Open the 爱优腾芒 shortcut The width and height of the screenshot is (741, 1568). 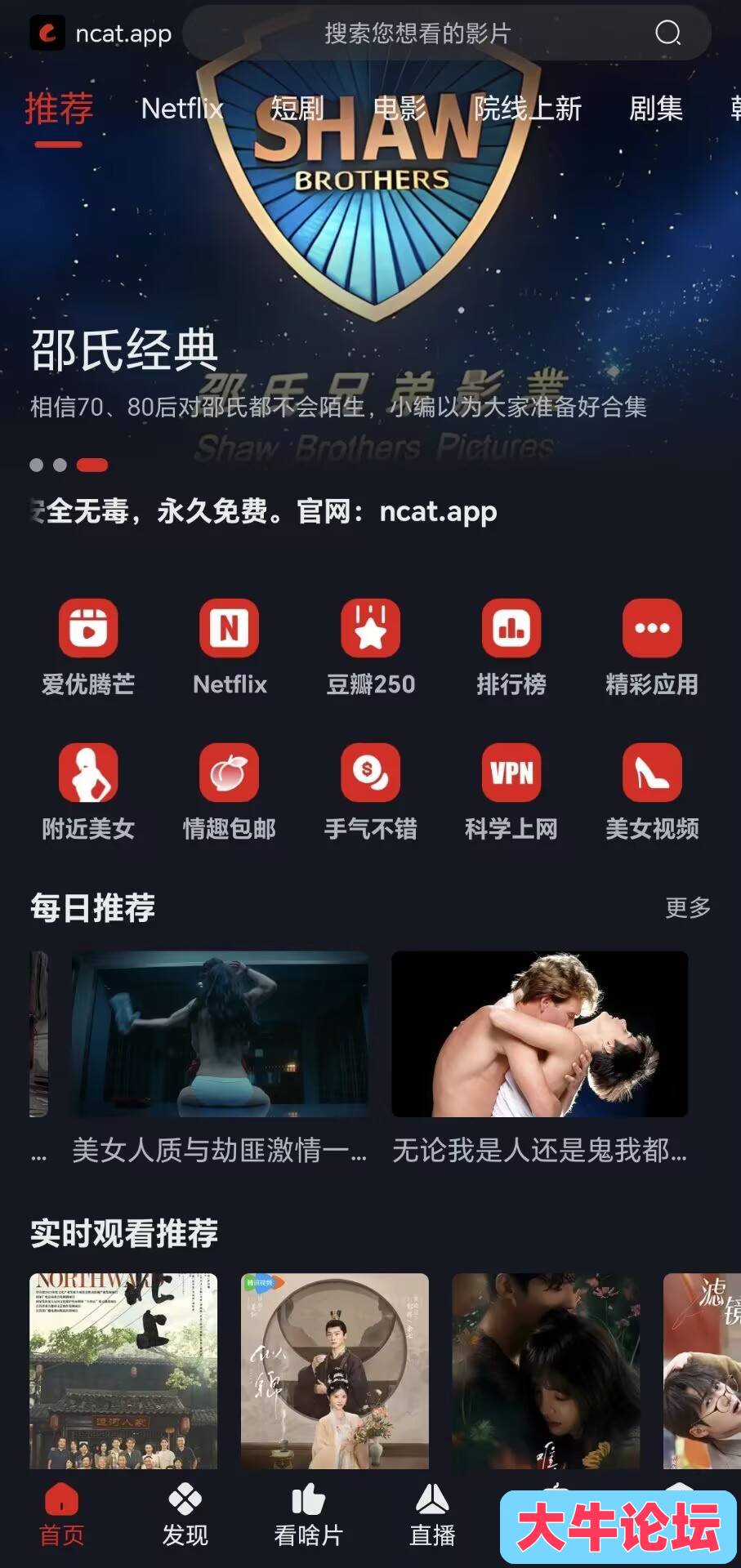88,646
